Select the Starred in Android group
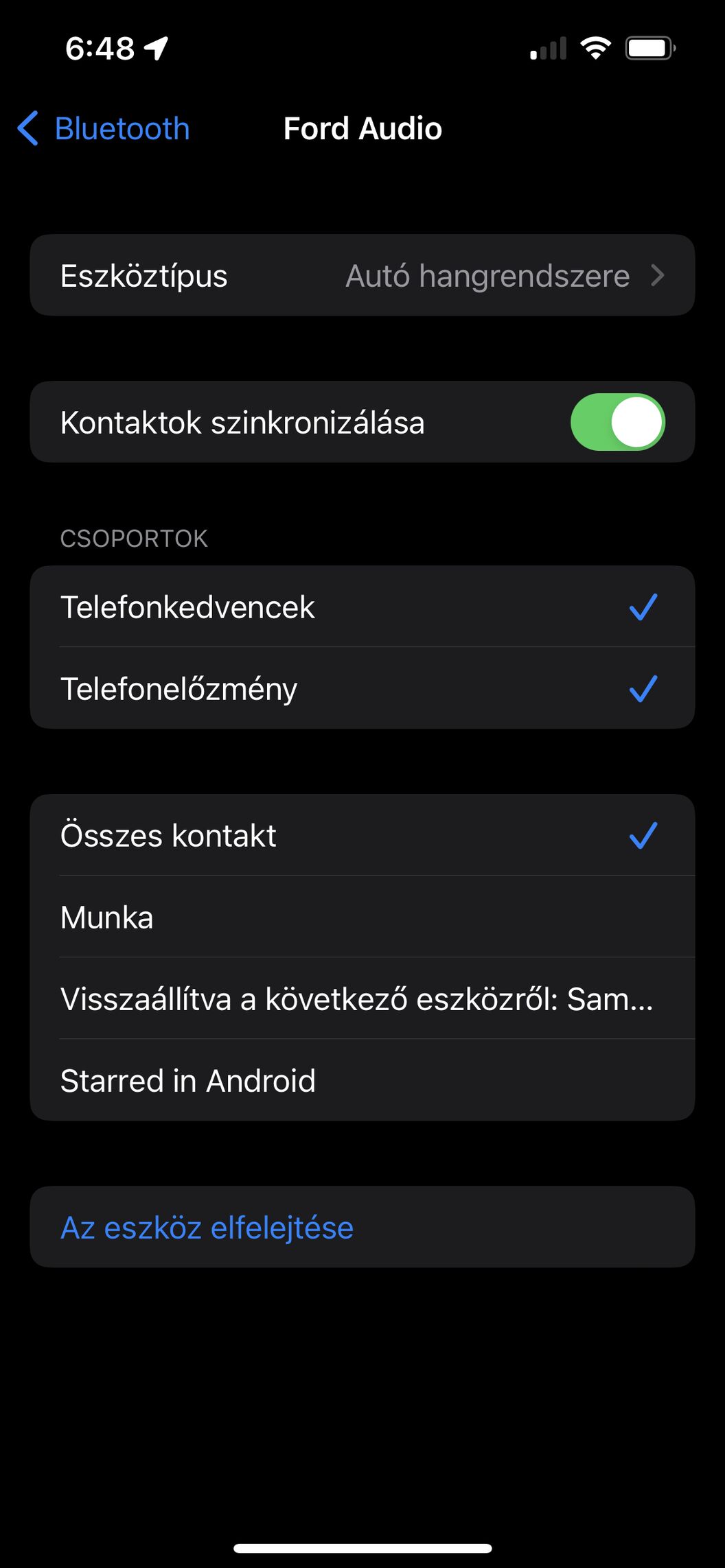Viewport: 725px width, 1568px height. 362,1080
